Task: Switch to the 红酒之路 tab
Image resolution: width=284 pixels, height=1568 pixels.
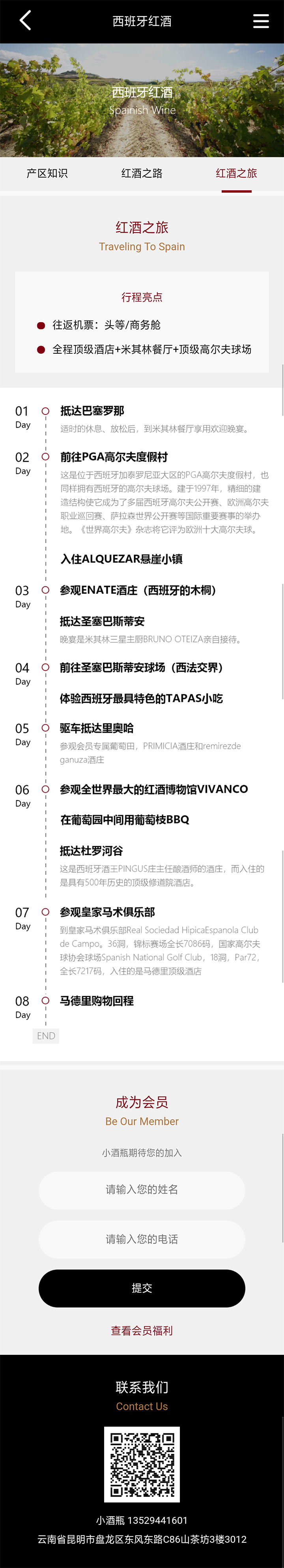Action: pos(142,173)
